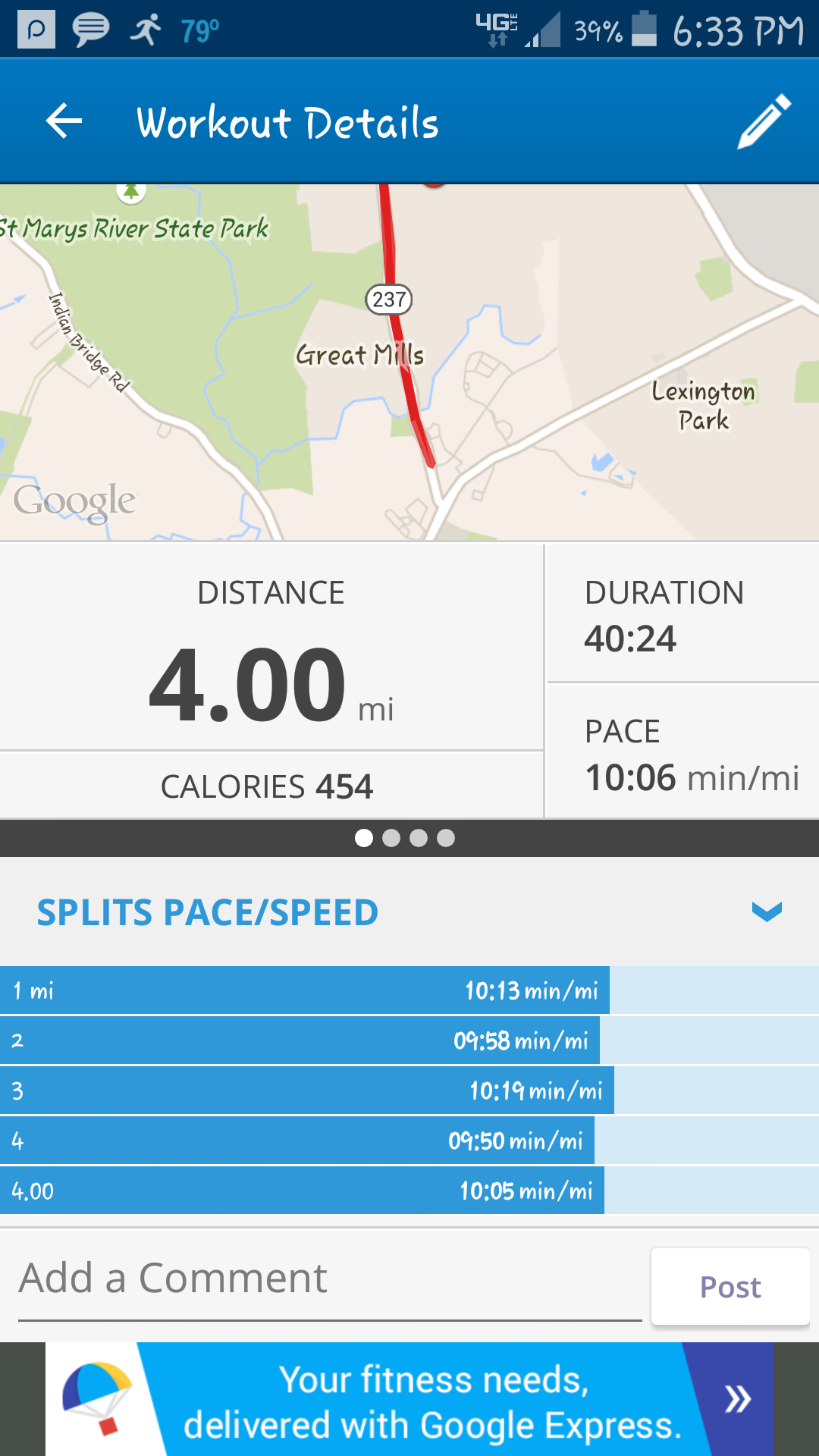Go back using the arrow icon
819x1456 pixels.
pos(64,121)
